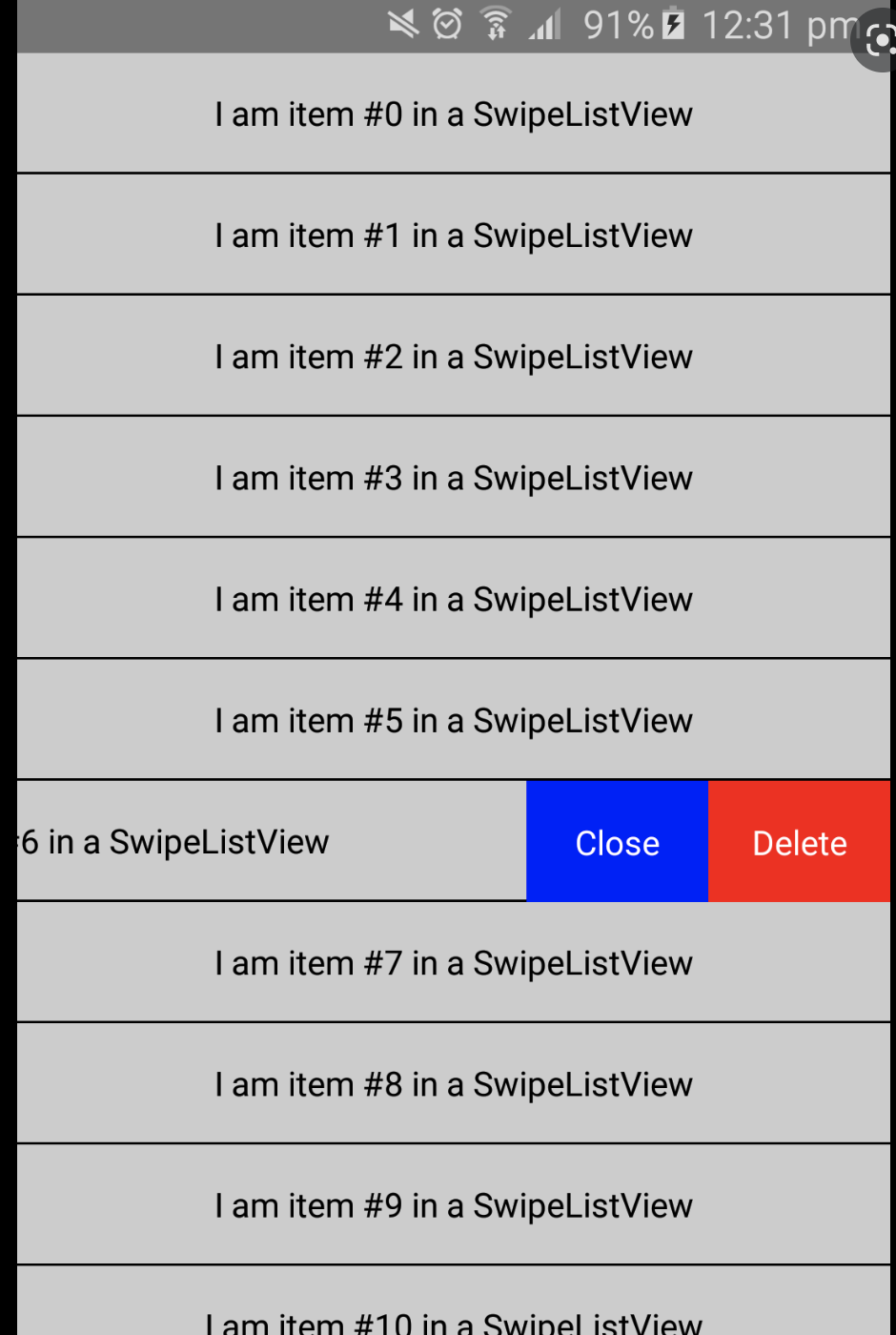
Task: Select the item #4 row
Action: click(454, 599)
